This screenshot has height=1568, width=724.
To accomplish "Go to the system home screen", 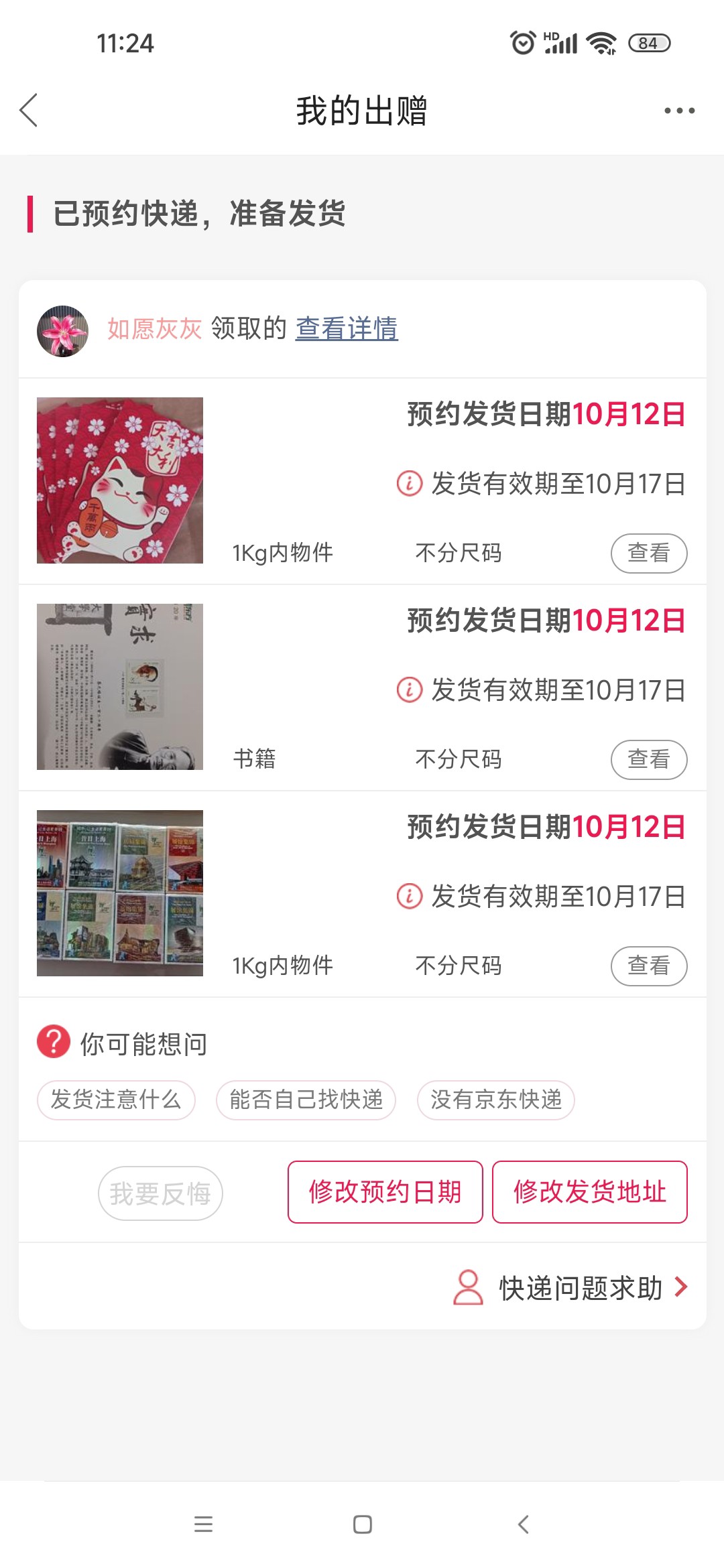I will tap(363, 1524).
